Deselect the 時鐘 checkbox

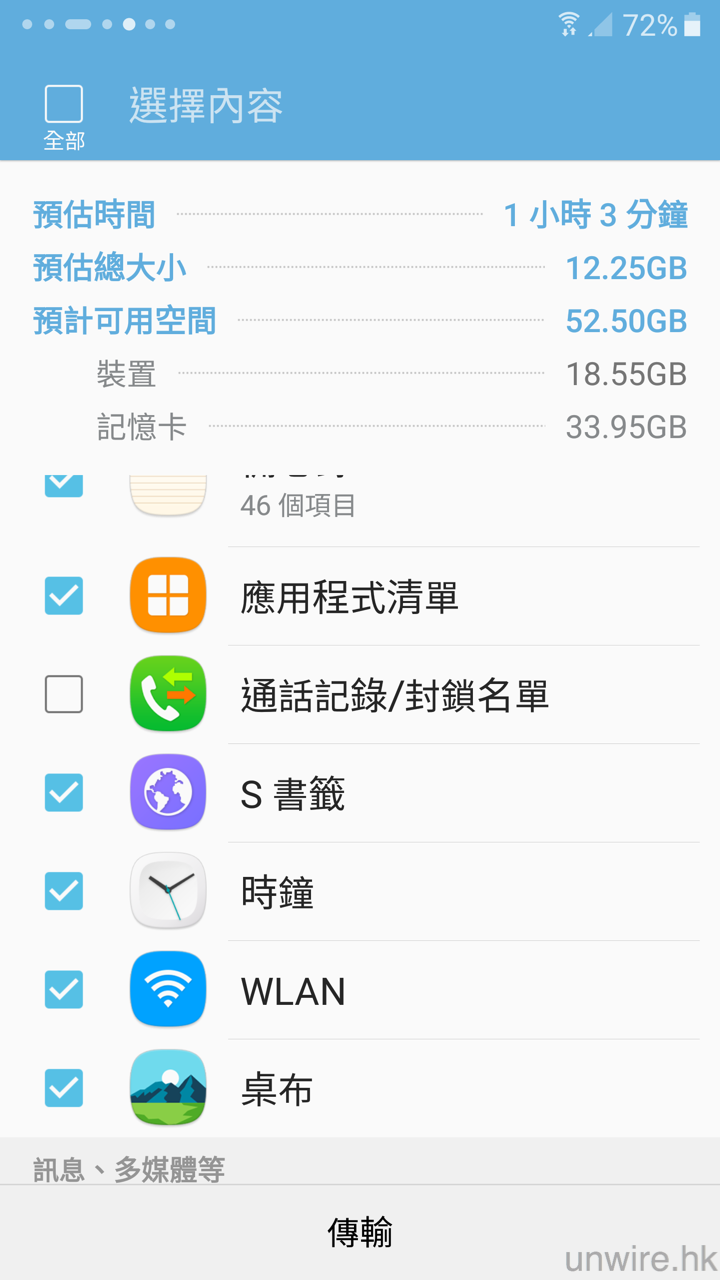pos(64,891)
